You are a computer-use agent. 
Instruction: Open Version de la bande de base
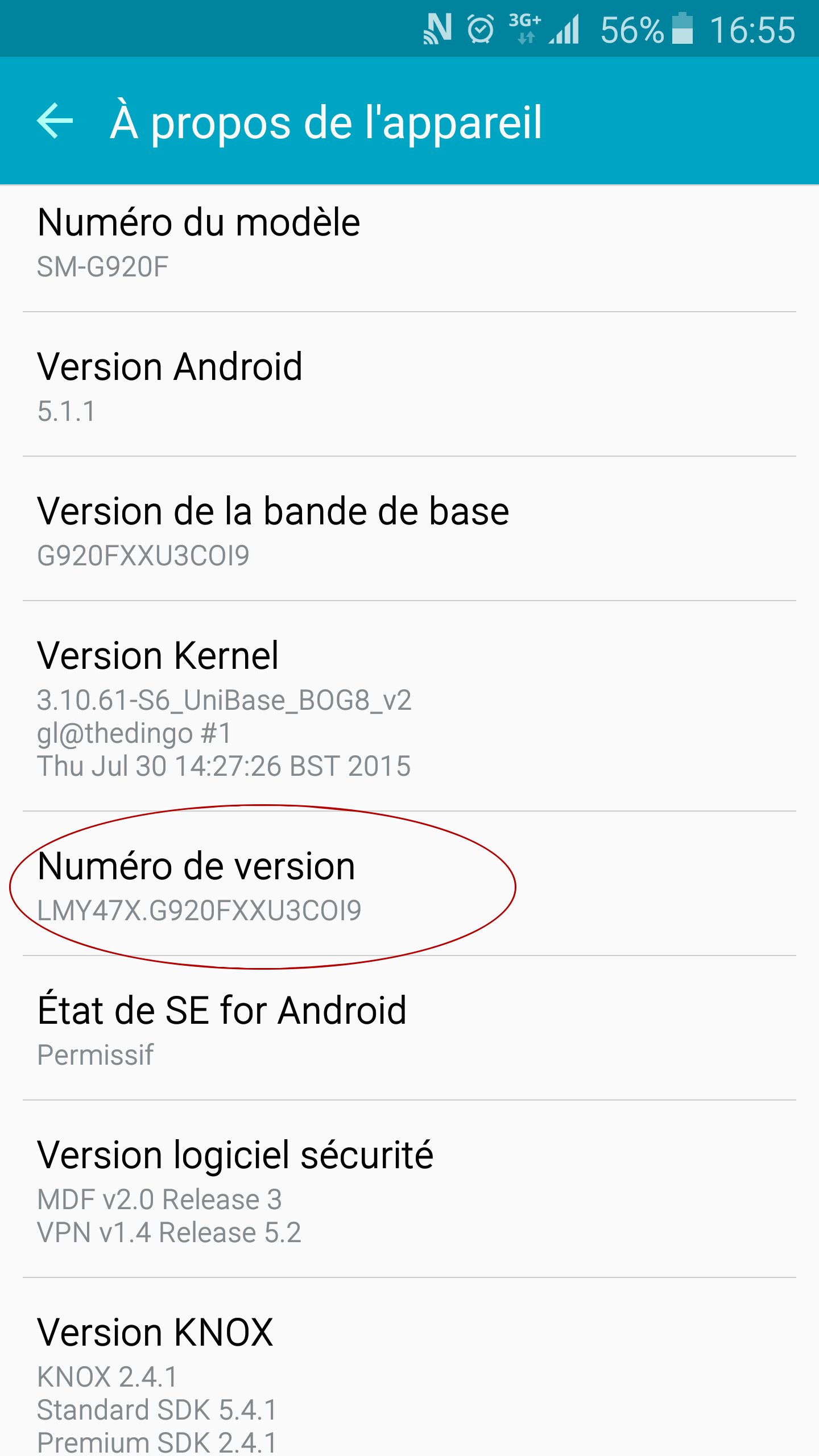[x=409, y=529]
